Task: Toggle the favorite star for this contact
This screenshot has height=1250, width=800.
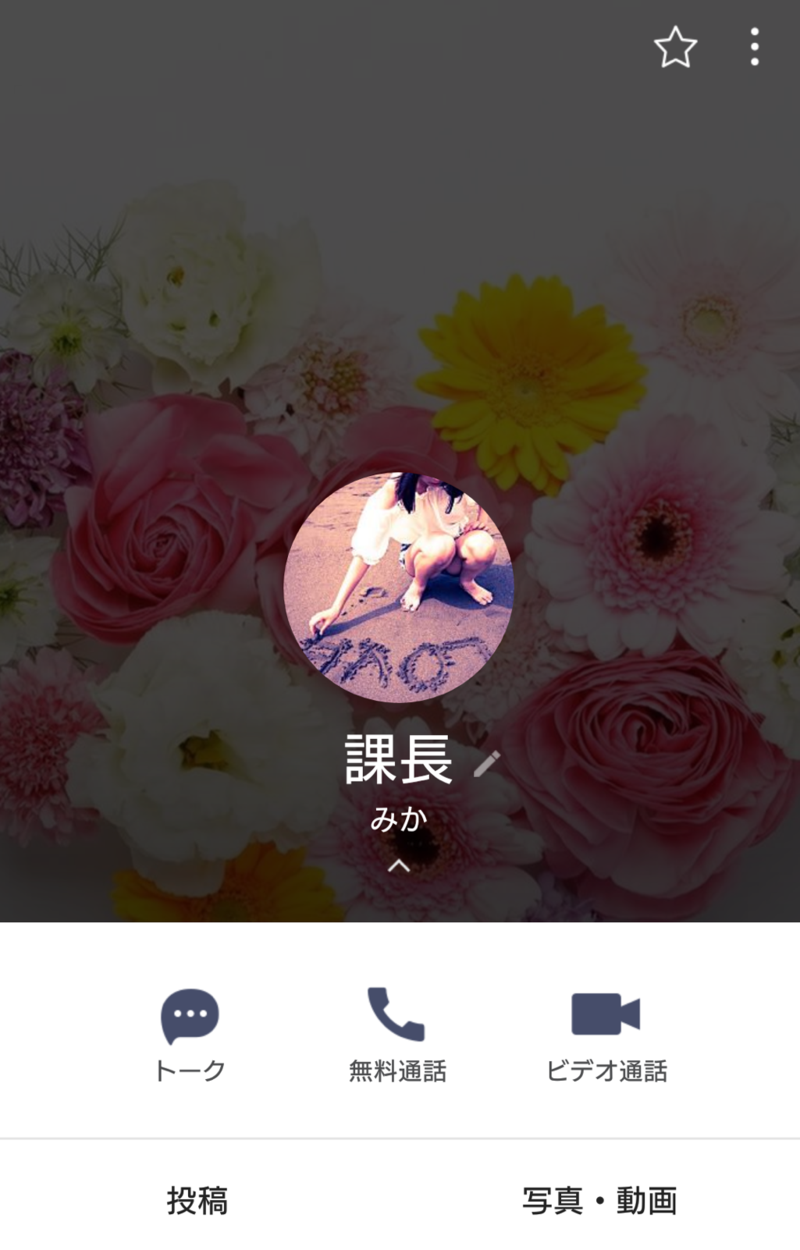Action: pos(675,47)
